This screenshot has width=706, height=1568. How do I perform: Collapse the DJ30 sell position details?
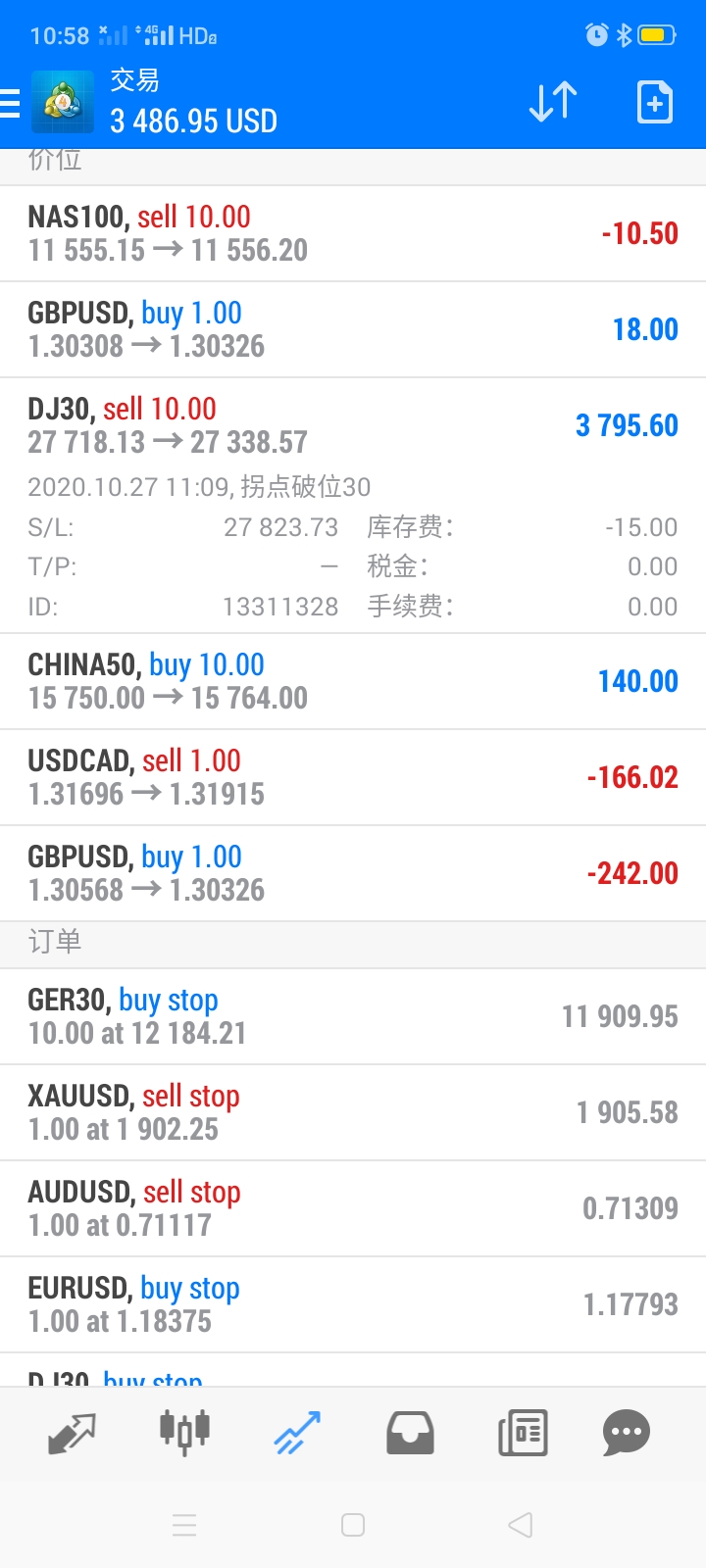click(x=353, y=425)
